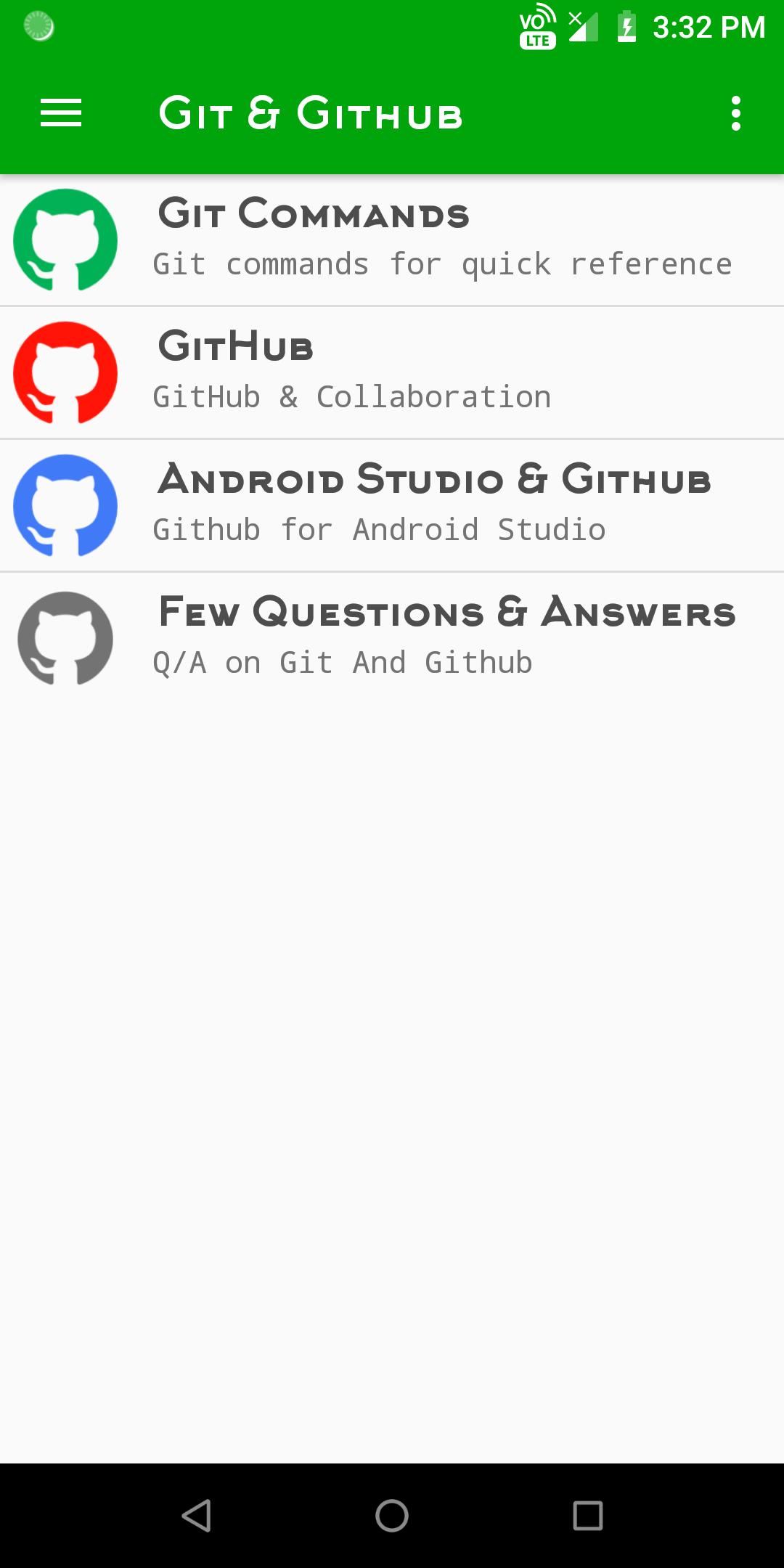The image size is (784, 1568).
Task: View Android Studio & Github guide
Action: (x=392, y=505)
